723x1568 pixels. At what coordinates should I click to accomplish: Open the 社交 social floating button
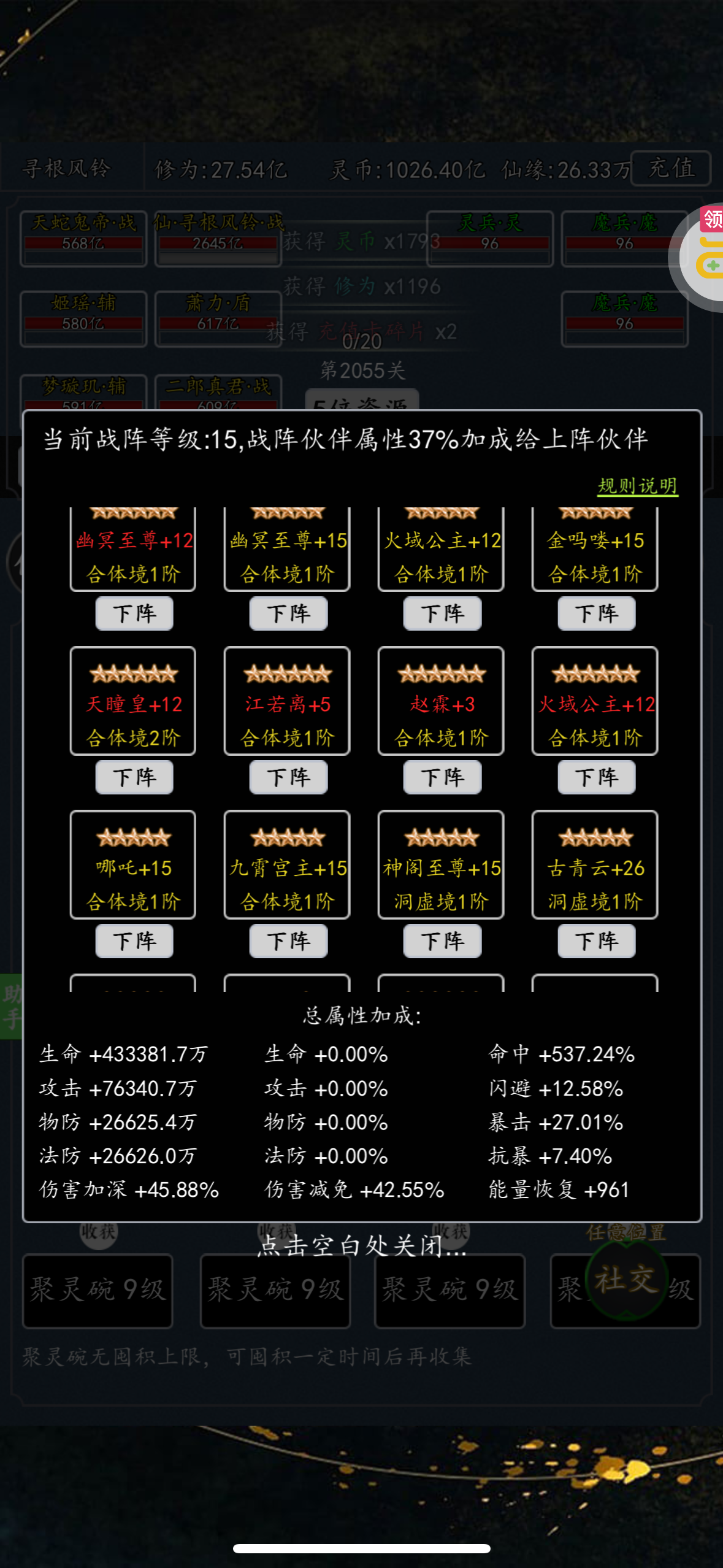pyautogui.click(x=625, y=1280)
